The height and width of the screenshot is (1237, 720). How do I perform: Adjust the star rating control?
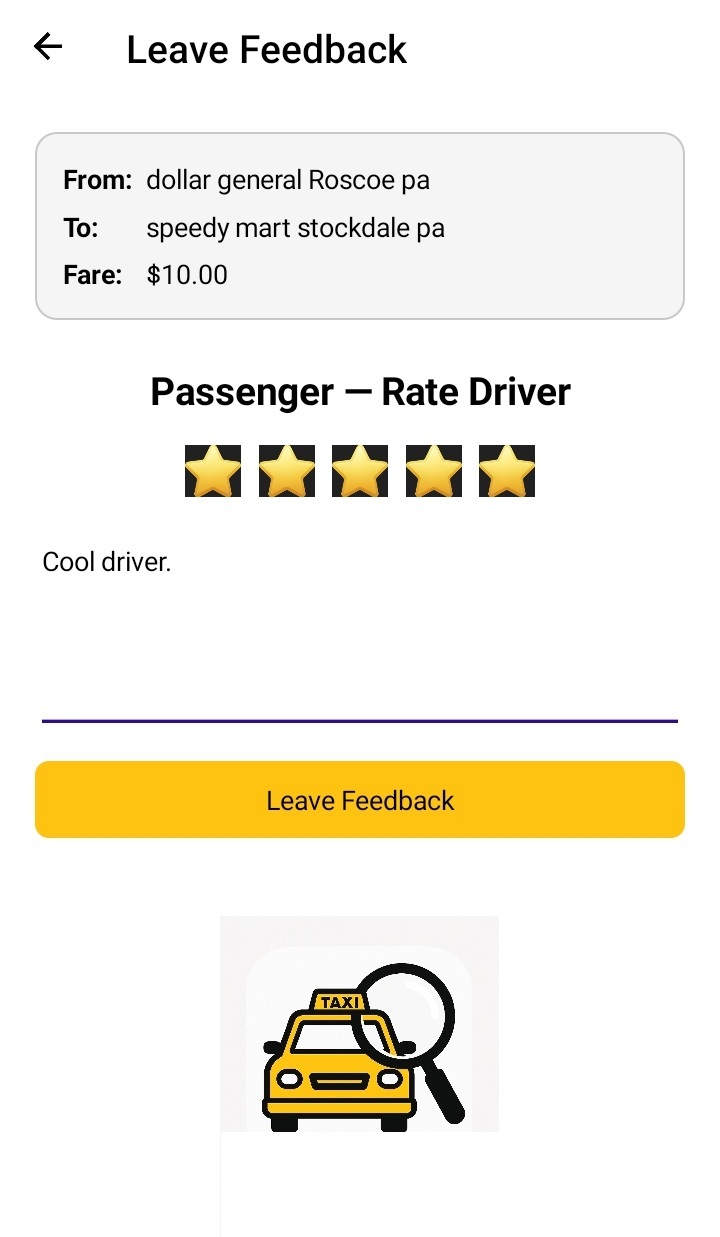360,469
